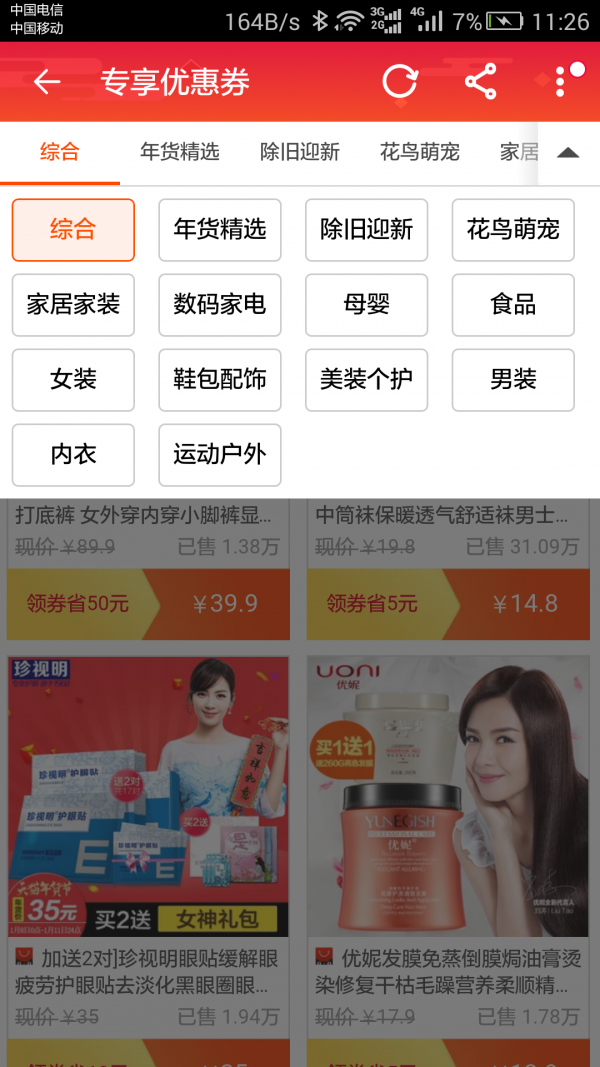The height and width of the screenshot is (1067, 600).
Task: Open the 珍视明 eye patch product card
Action: point(148,800)
